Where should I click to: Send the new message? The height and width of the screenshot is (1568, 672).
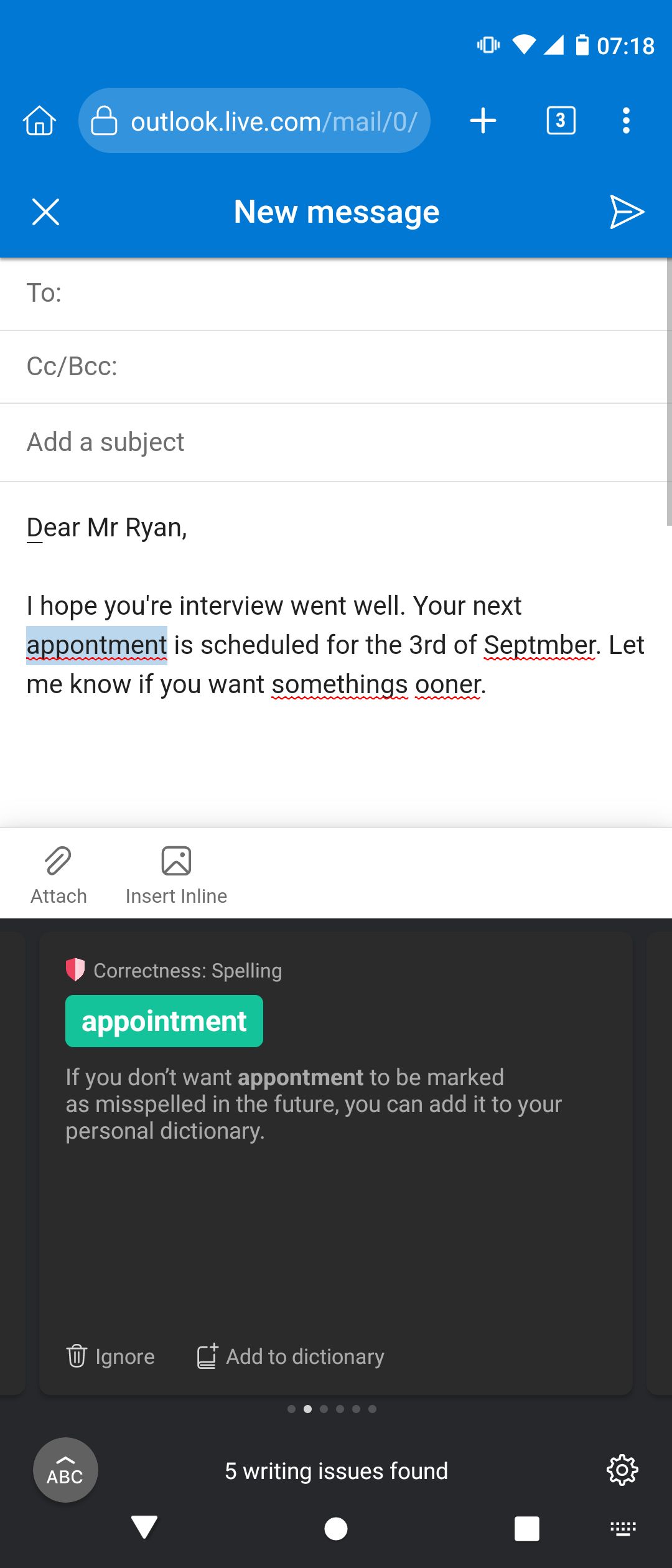coord(627,212)
